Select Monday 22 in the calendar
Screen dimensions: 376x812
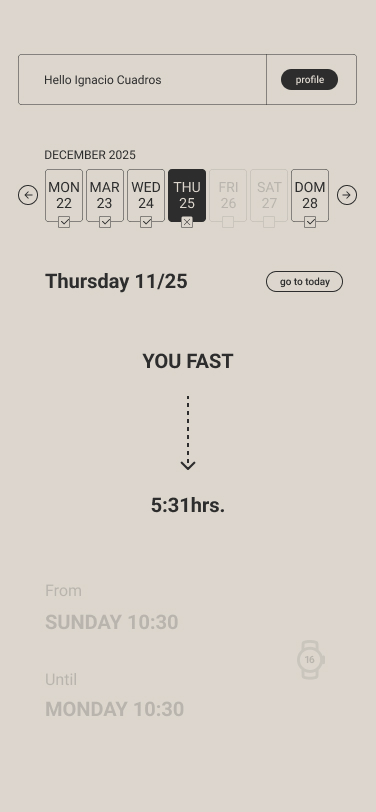pos(64,196)
